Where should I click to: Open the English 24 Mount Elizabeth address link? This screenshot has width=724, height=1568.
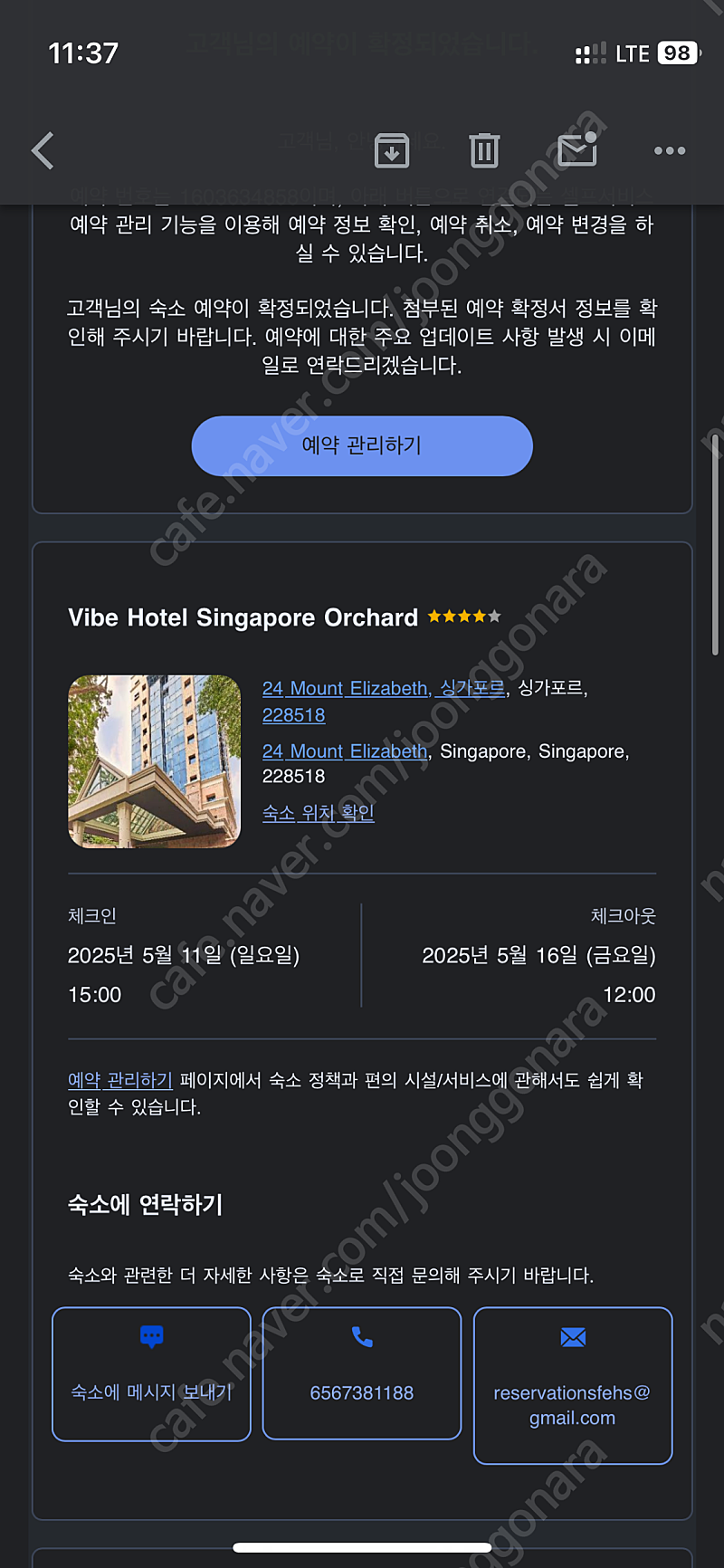(x=345, y=751)
